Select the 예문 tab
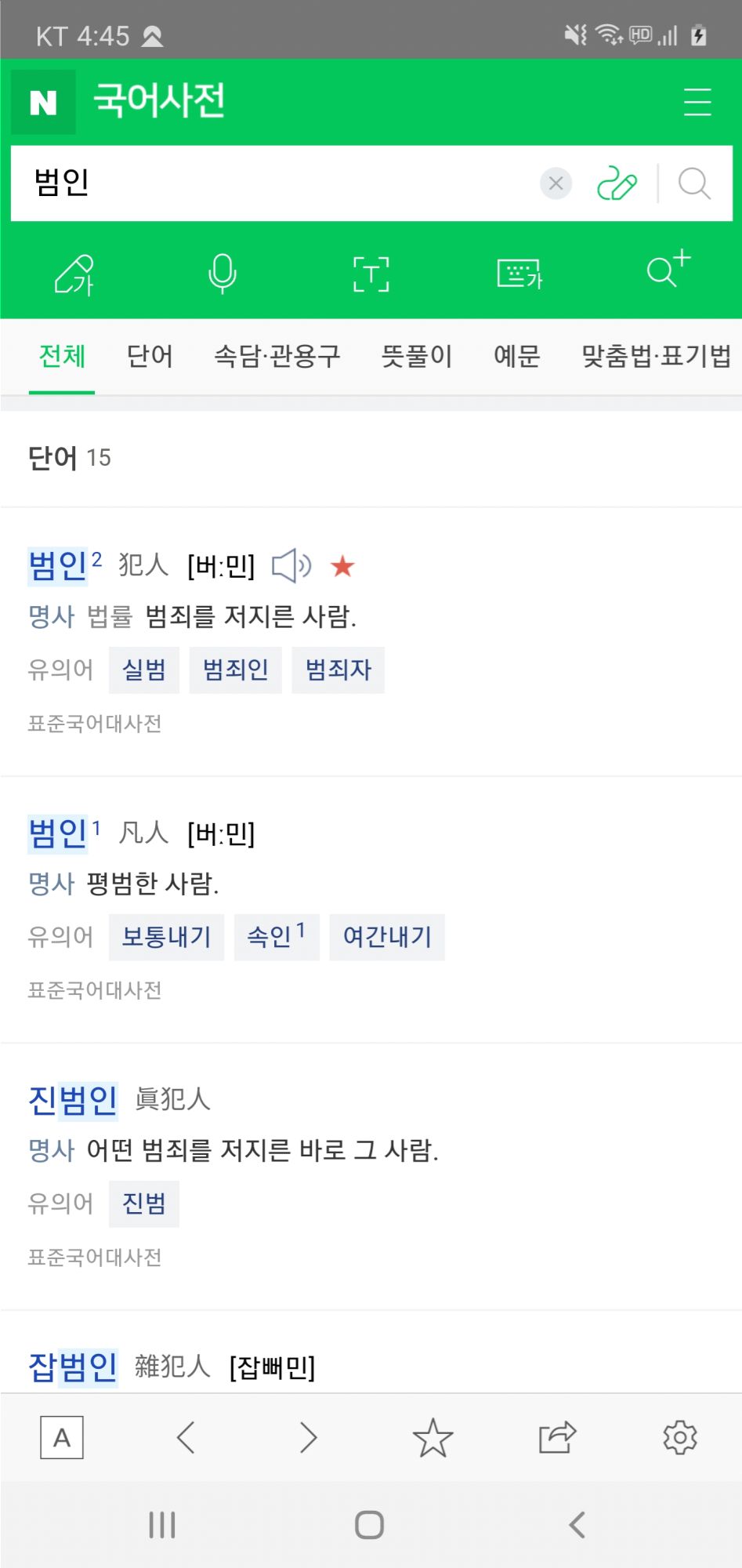This screenshot has width=742, height=1568. pyautogui.click(x=516, y=356)
